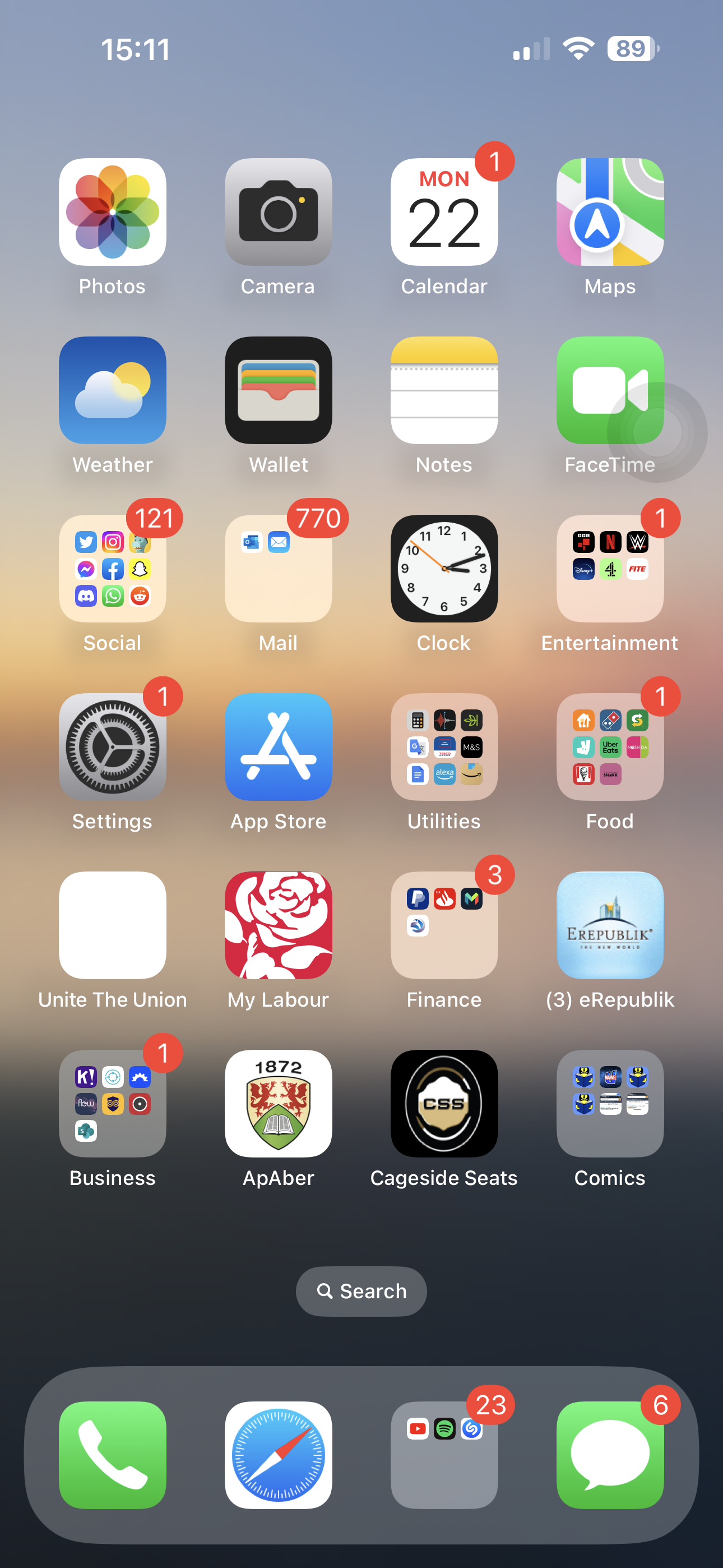Open the Mail folder
The width and height of the screenshot is (723, 1568).
click(x=278, y=569)
